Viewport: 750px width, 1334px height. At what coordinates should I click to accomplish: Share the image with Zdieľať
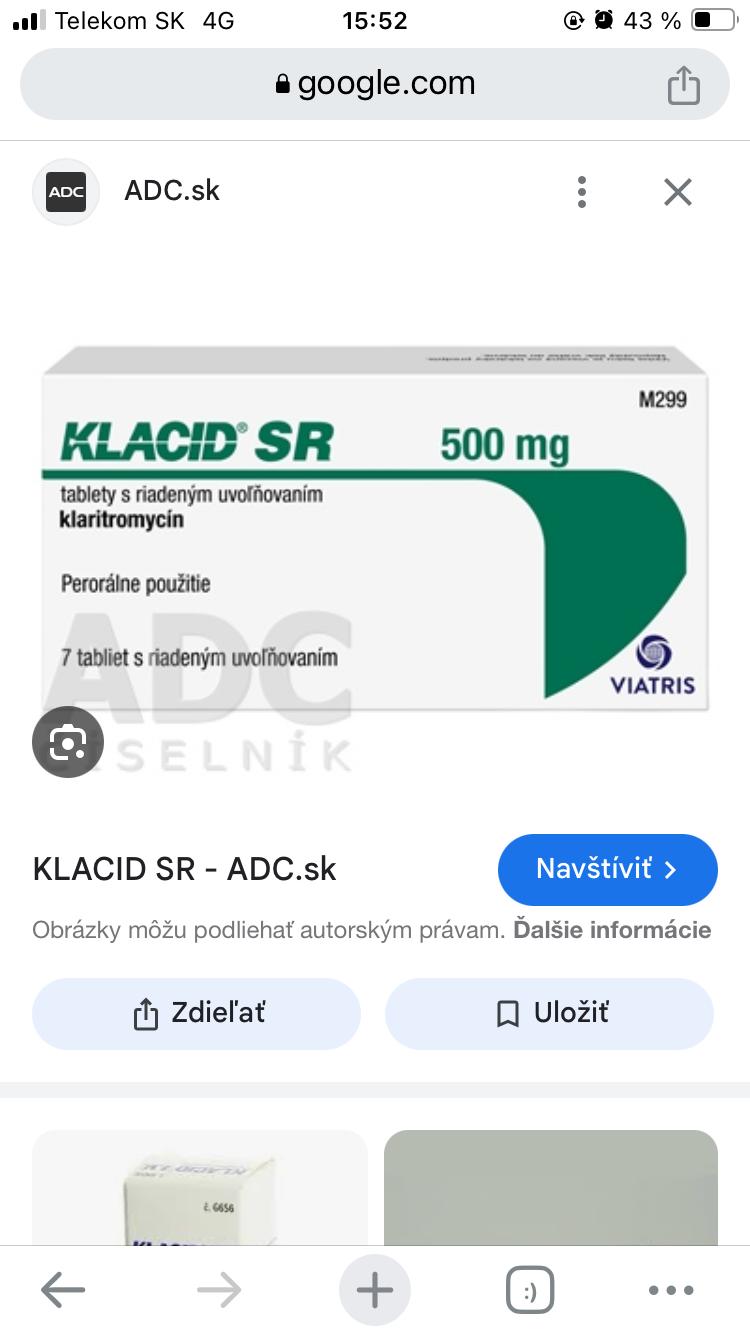196,1013
